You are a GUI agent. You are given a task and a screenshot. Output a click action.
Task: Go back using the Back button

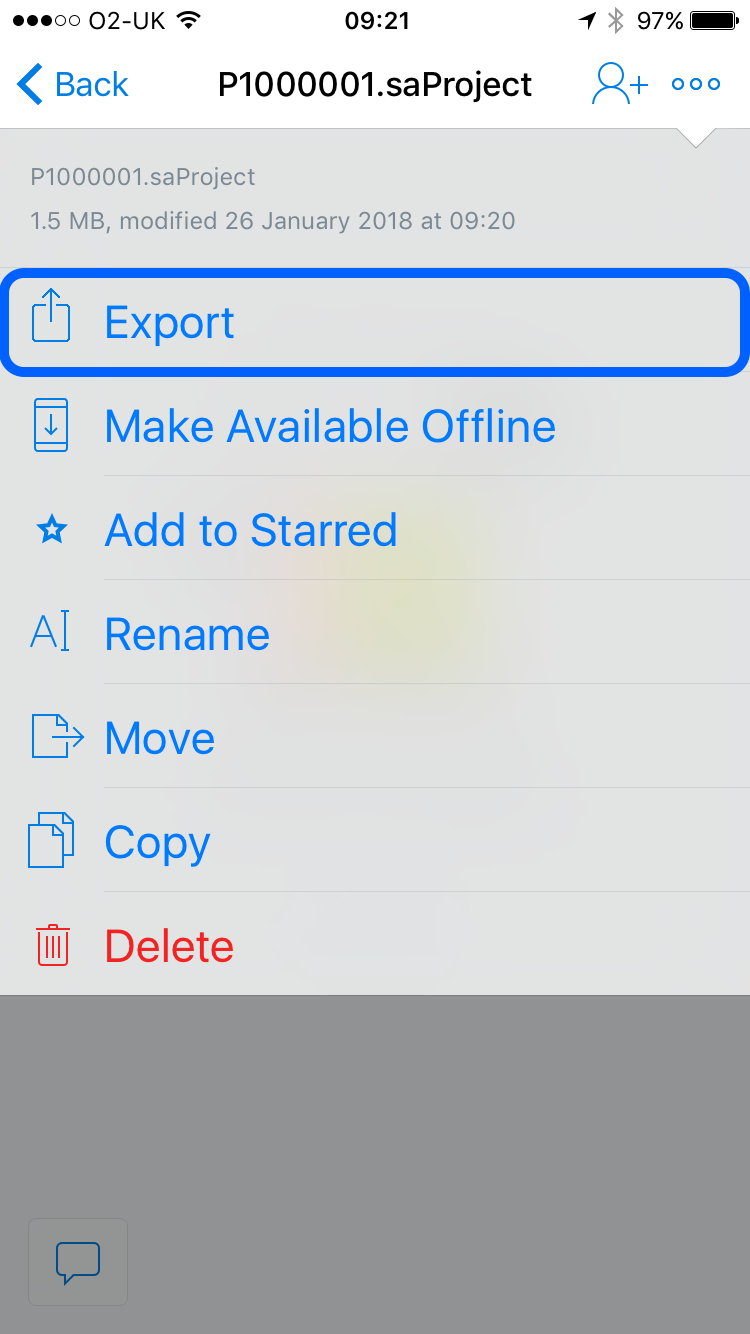[x=73, y=85]
